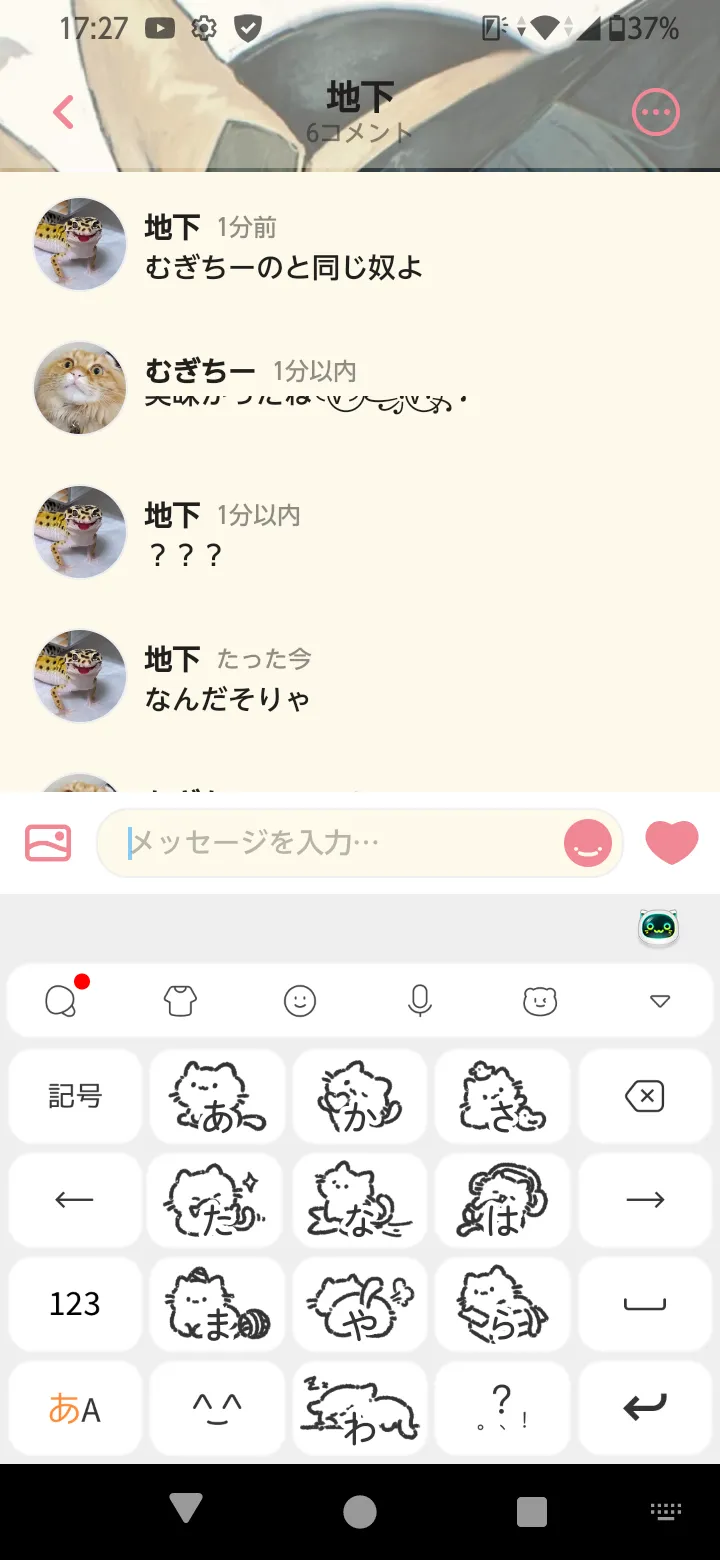Move the cursor left with the arrow key
720x1560 pixels.
[75, 1200]
